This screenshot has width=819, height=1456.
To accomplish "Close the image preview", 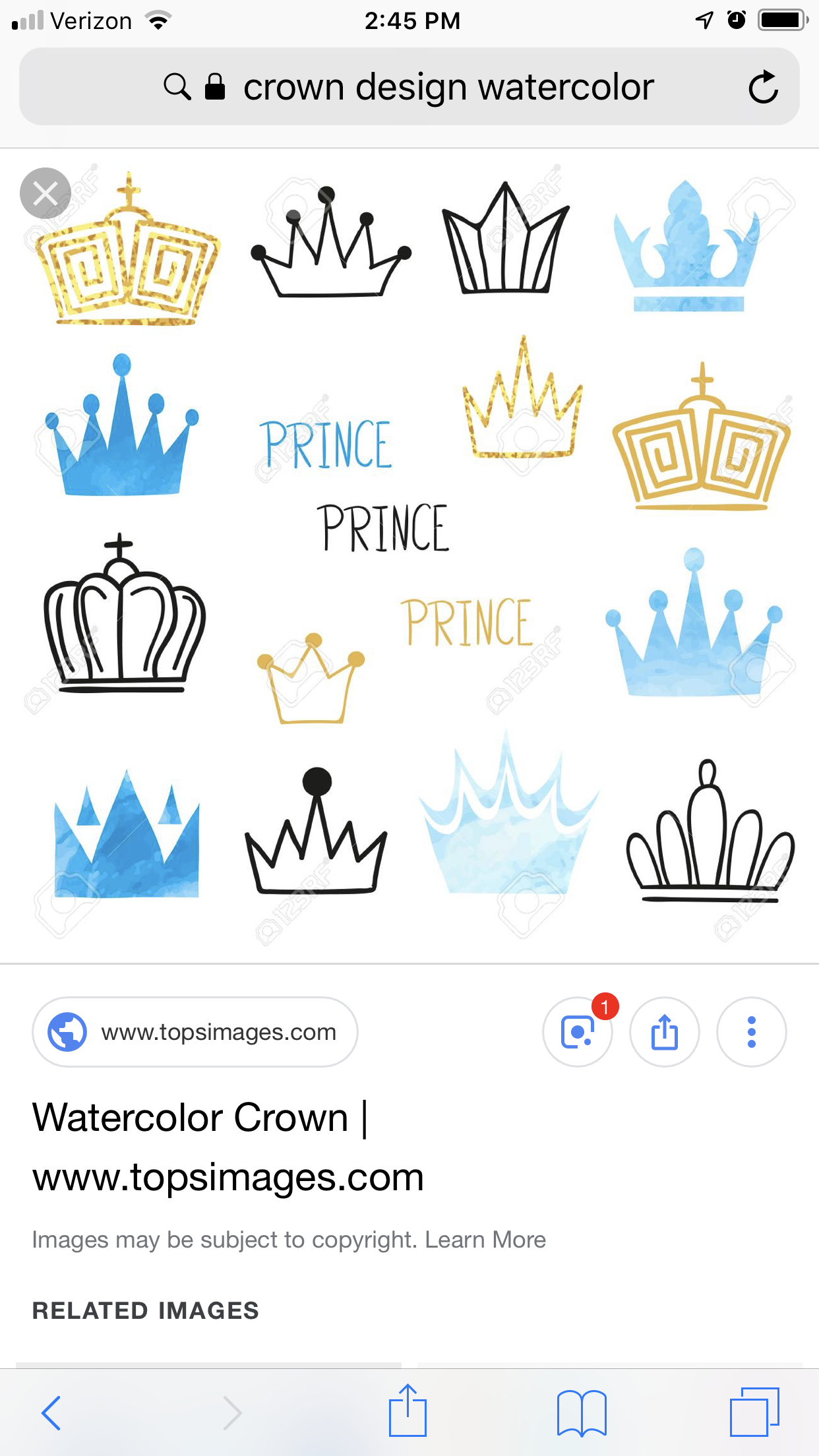I will pyautogui.click(x=45, y=193).
